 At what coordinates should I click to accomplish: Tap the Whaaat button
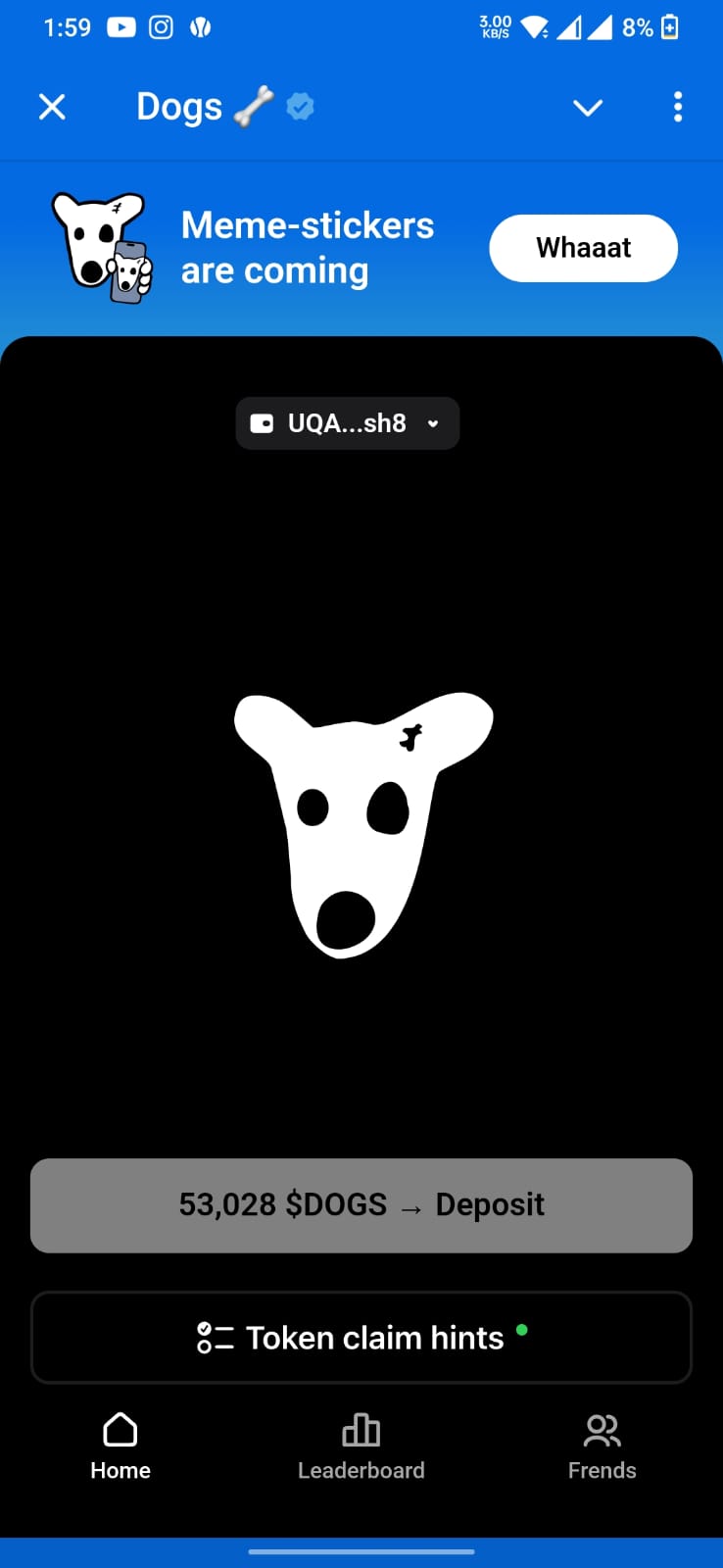tap(583, 248)
